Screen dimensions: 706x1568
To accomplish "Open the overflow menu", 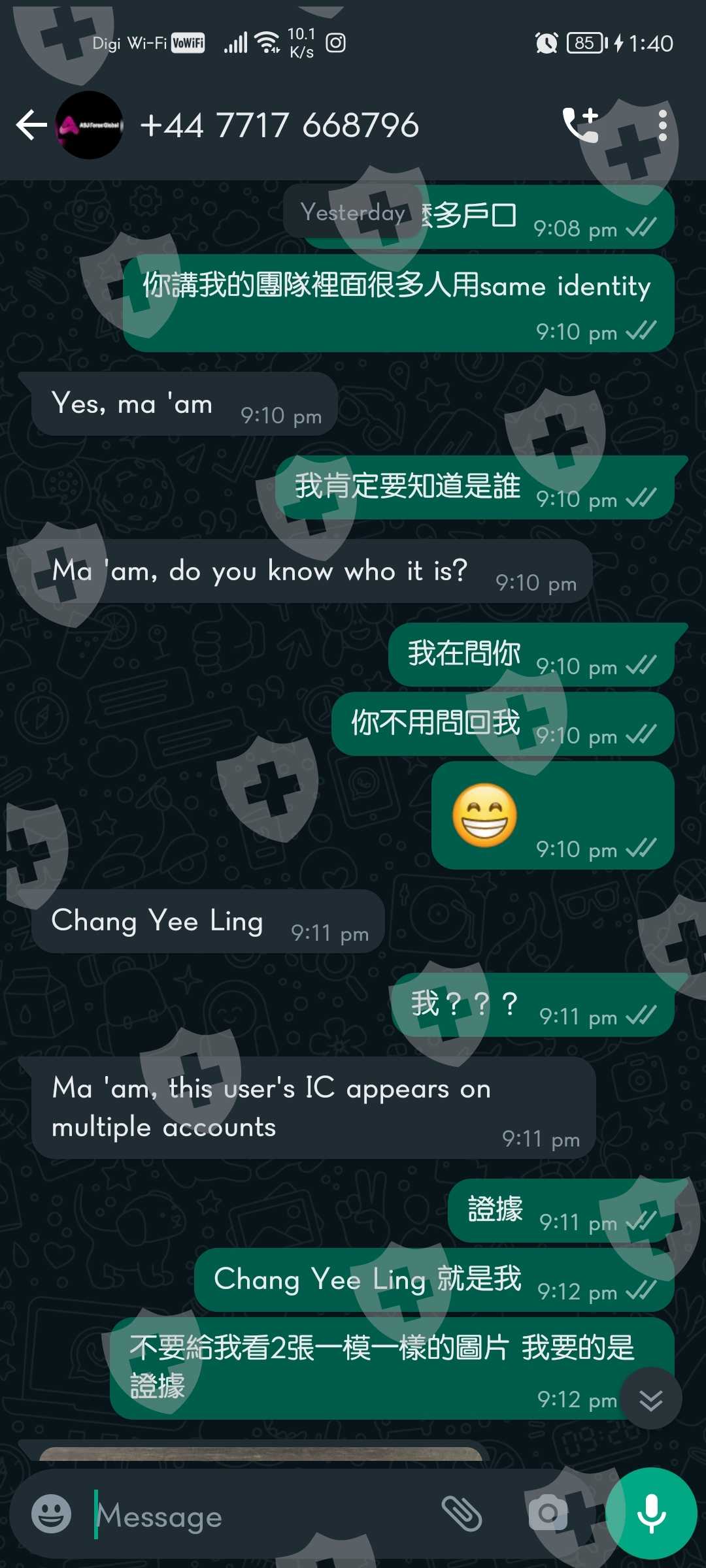I will 663,125.
